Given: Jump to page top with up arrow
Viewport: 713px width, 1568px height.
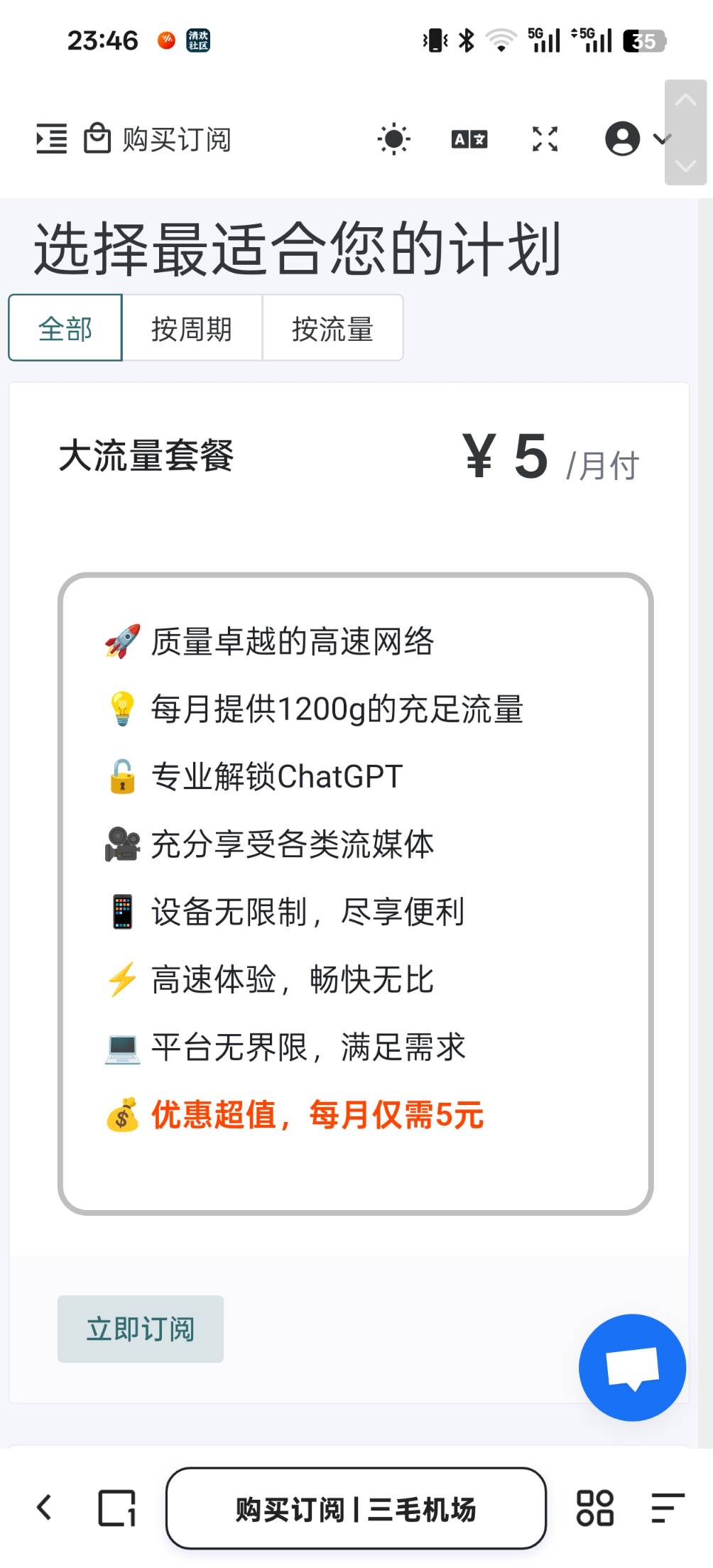Looking at the screenshot, I should pos(685,101).
